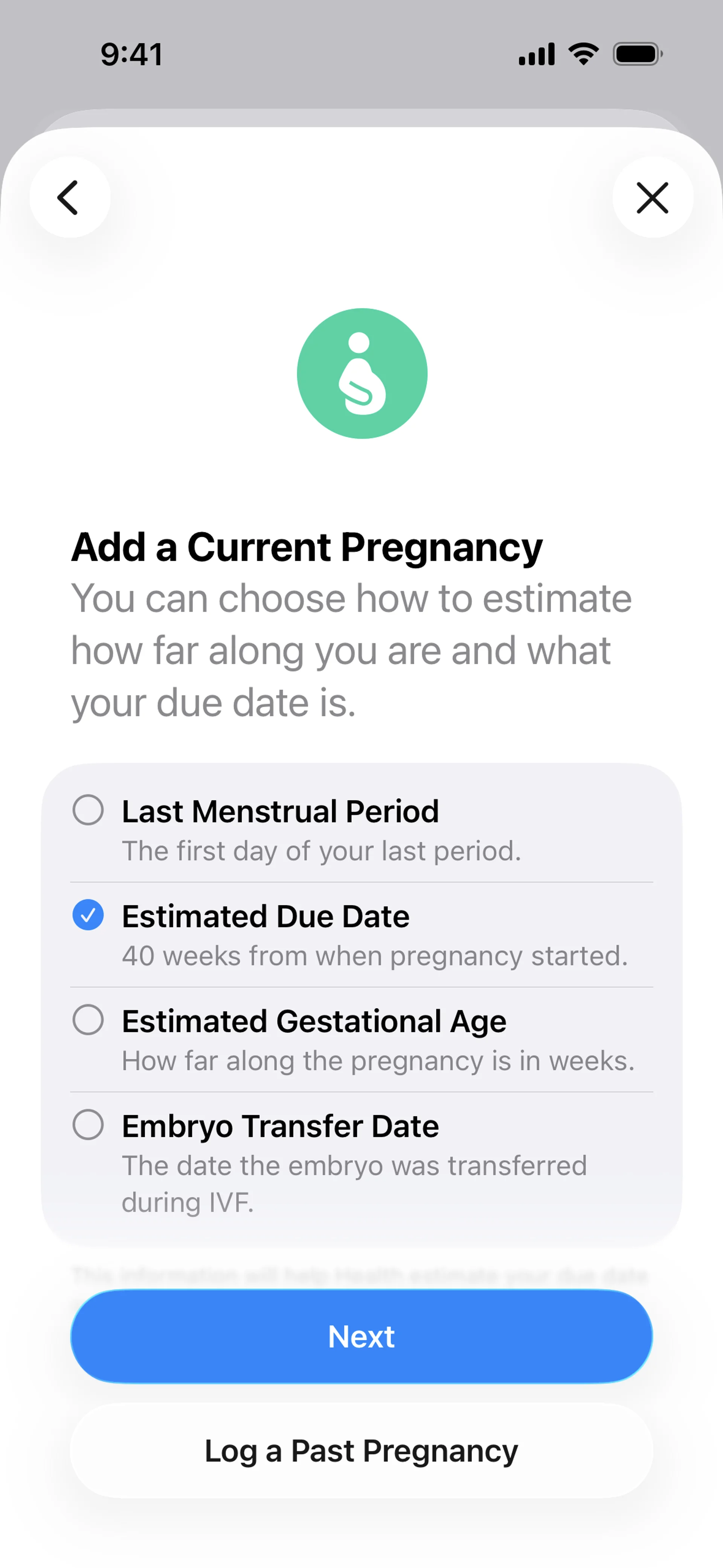
Task: Go back with the back arrow
Action: click(x=69, y=197)
